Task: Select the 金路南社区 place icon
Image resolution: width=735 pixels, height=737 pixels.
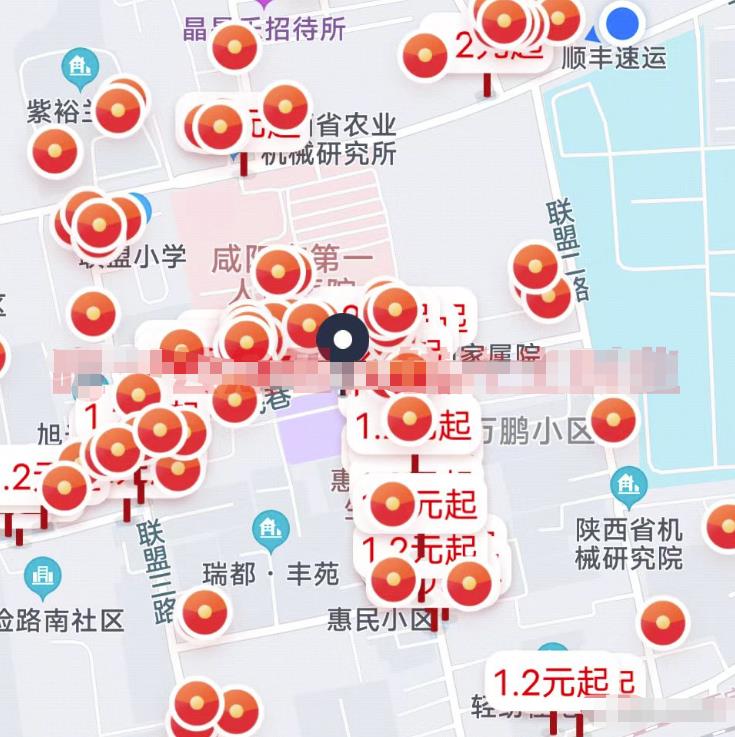Action: pyautogui.click(x=43, y=576)
